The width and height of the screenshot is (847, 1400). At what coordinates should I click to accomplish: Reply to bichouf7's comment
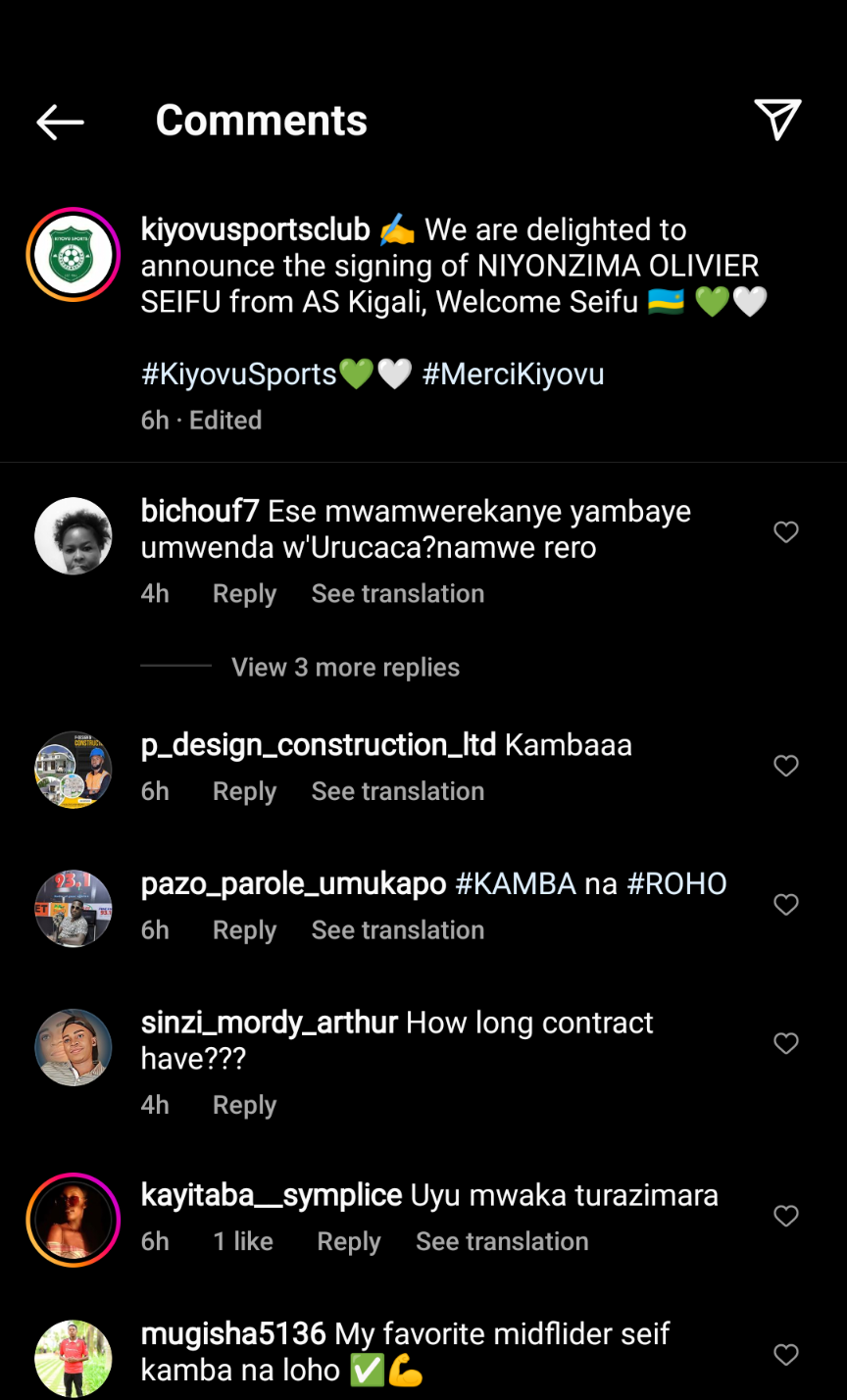coord(244,594)
